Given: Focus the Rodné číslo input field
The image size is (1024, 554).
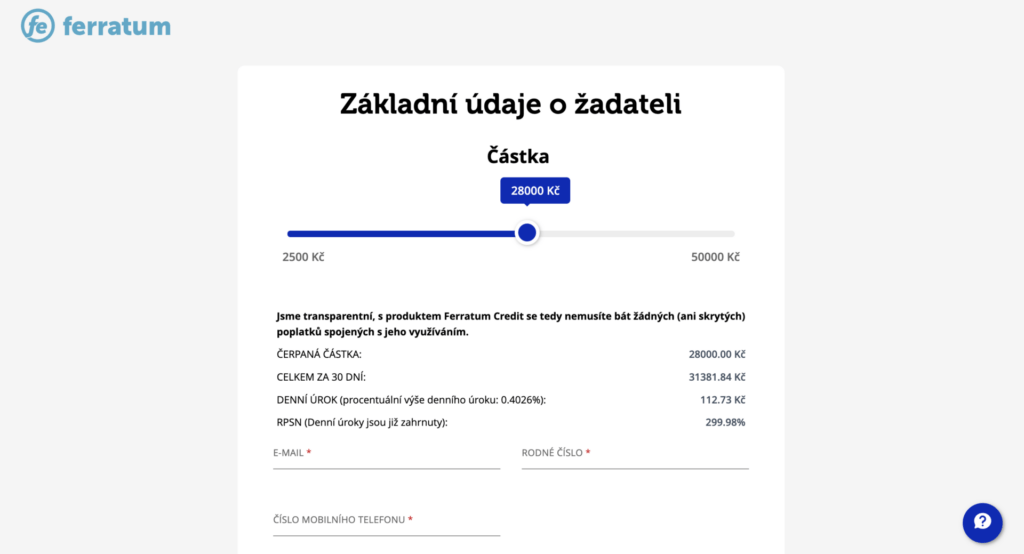Looking at the screenshot, I should pyautogui.click(x=635, y=455).
